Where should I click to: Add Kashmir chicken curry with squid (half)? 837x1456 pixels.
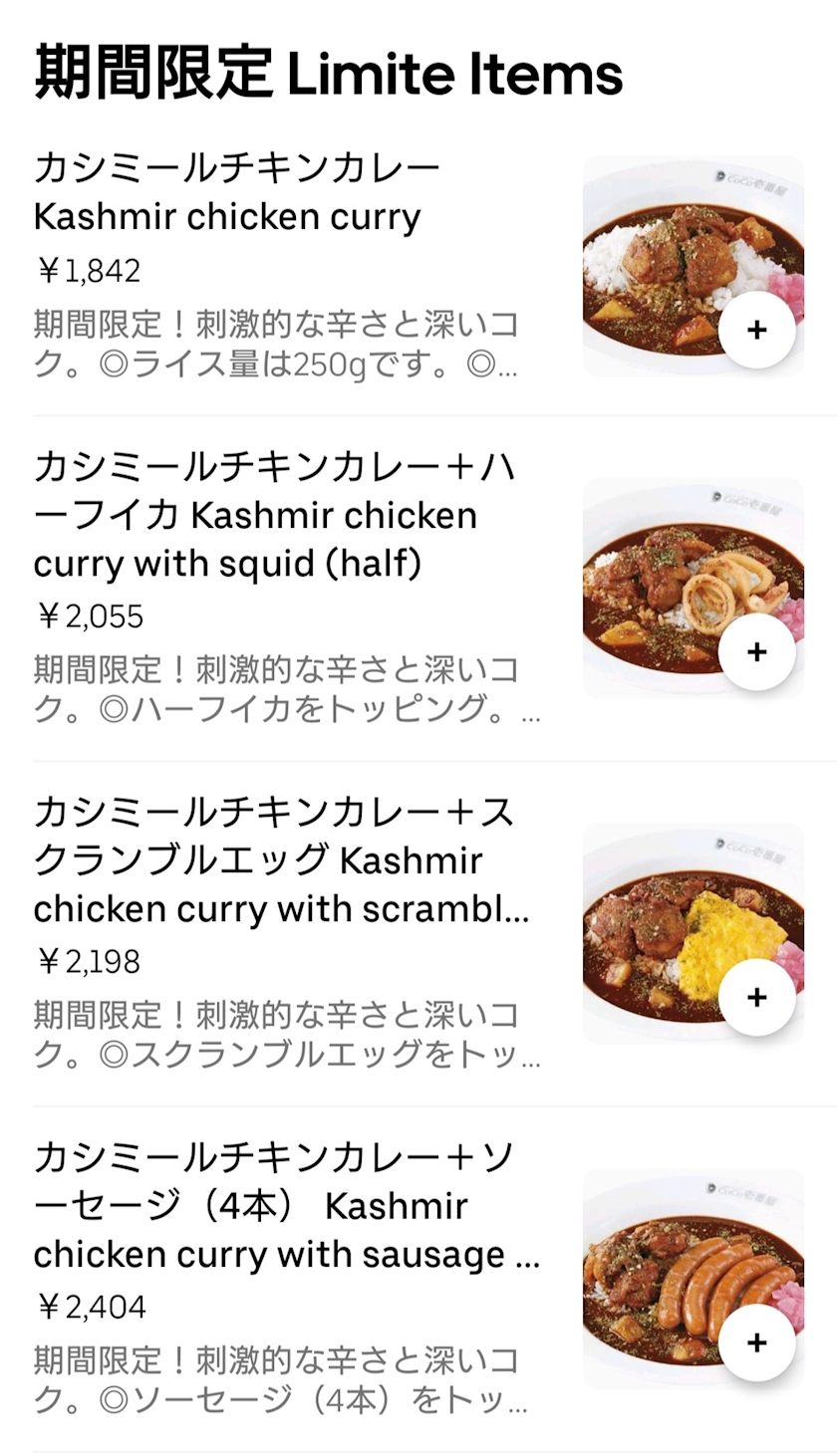757,652
